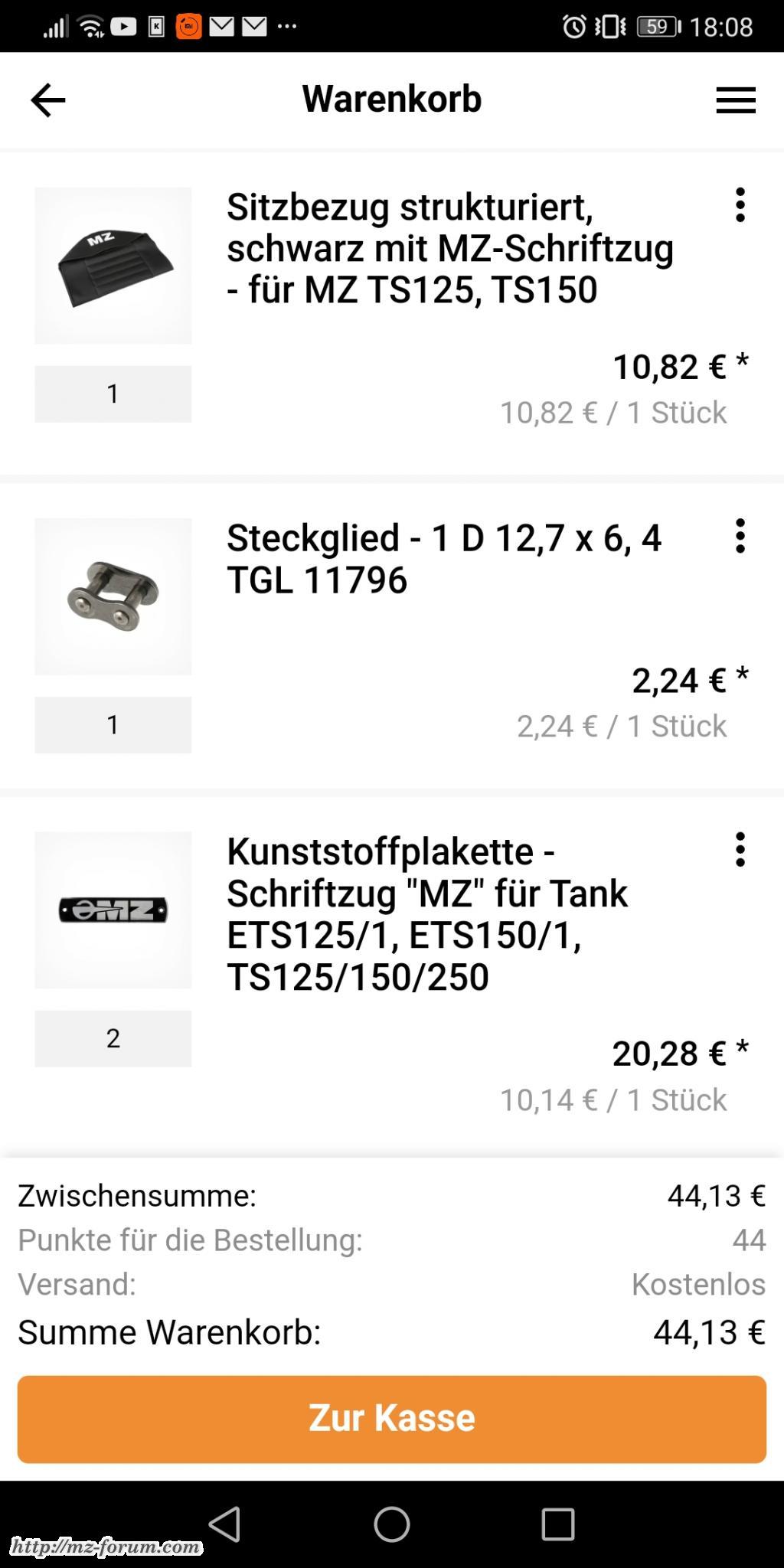View the Steckglied product image

click(x=113, y=596)
